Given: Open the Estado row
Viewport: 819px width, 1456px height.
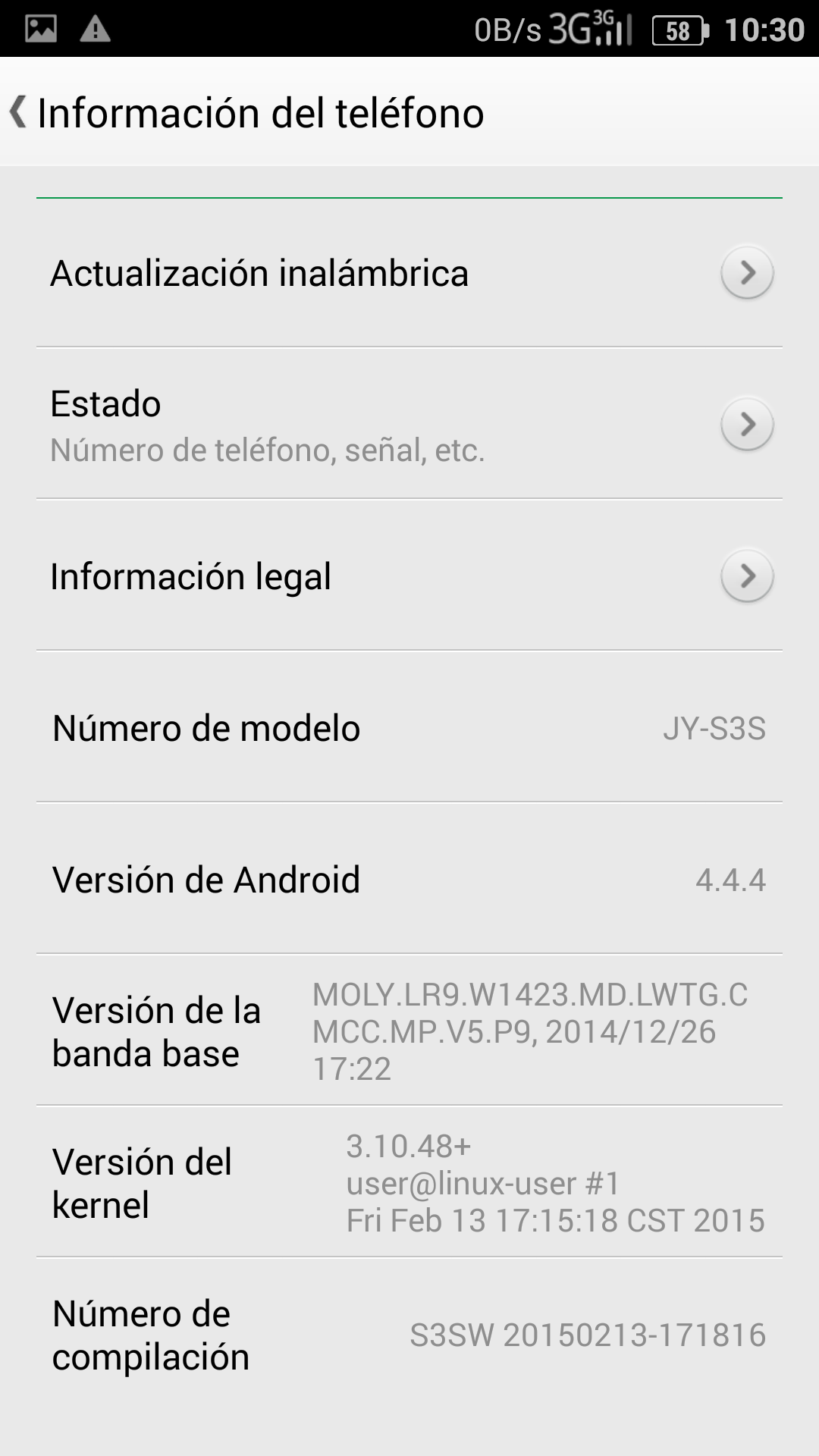Looking at the screenshot, I should coord(409,423).
